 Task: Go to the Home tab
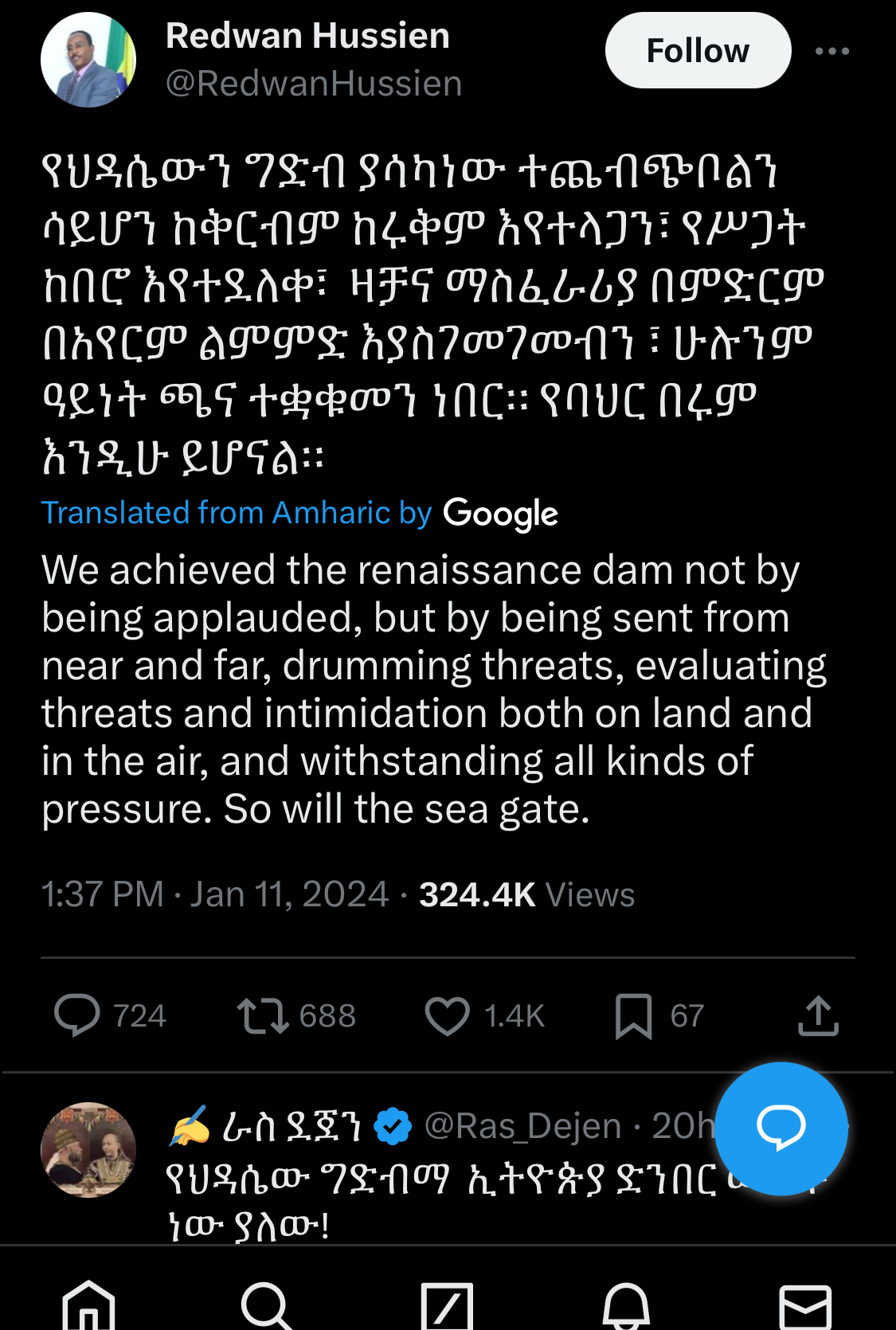(x=88, y=1306)
